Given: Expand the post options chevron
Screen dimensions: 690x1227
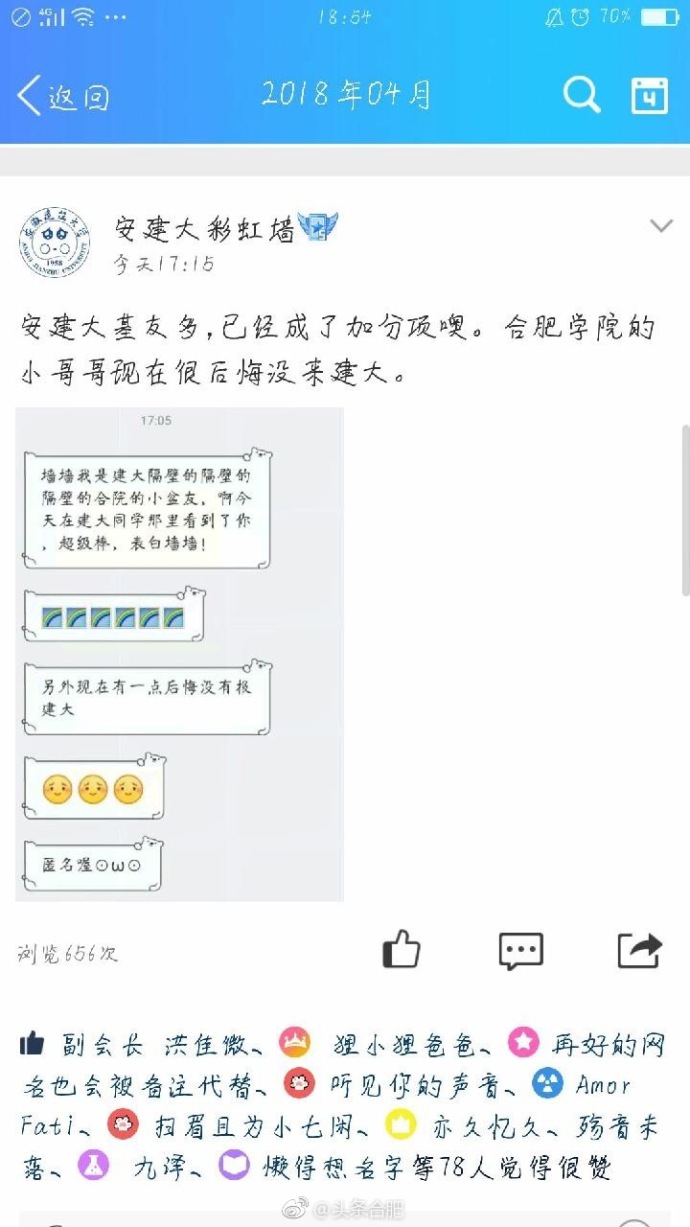Looking at the screenshot, I should [x=661, y=227].
